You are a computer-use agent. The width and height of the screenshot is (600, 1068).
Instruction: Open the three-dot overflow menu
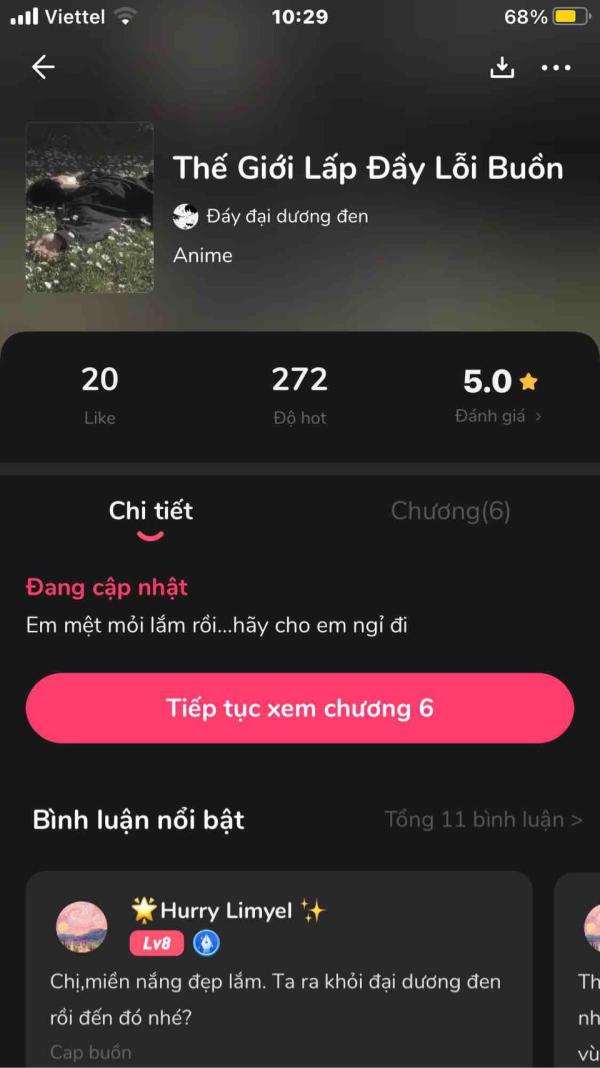(555, 67)
